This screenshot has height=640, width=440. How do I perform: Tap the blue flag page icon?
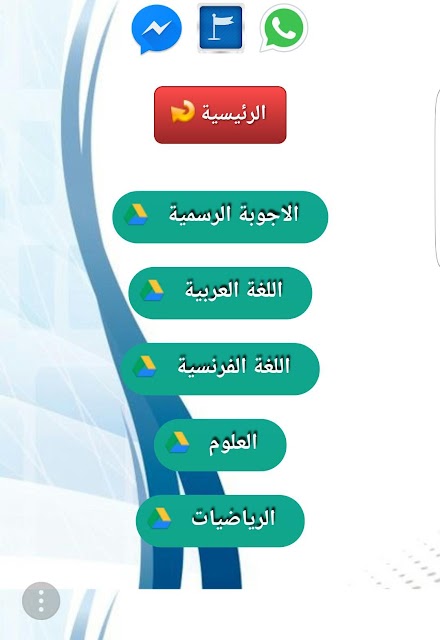221,28
